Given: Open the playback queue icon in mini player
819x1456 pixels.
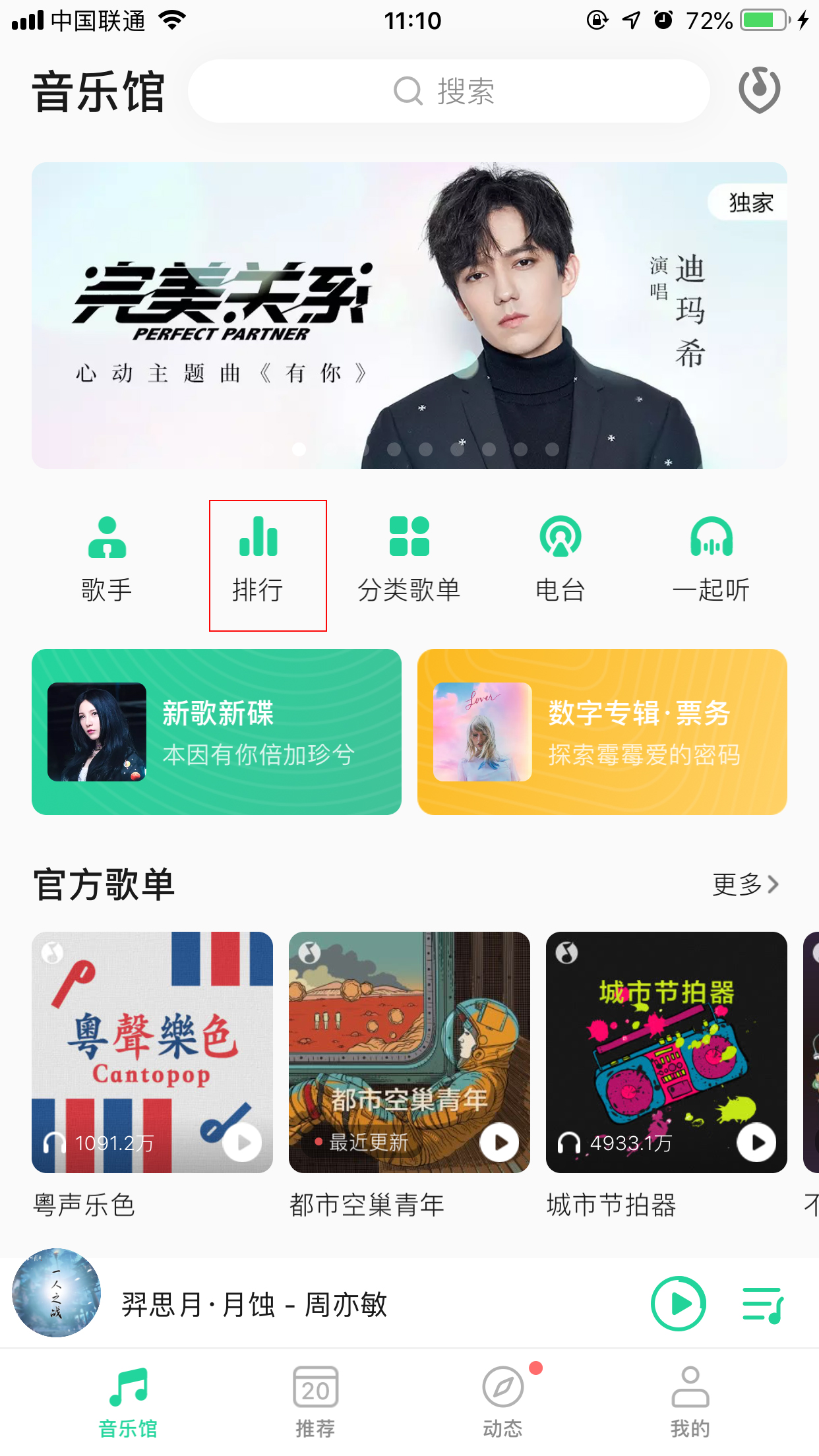Looking at the screenshot, I should (764, 1304).
